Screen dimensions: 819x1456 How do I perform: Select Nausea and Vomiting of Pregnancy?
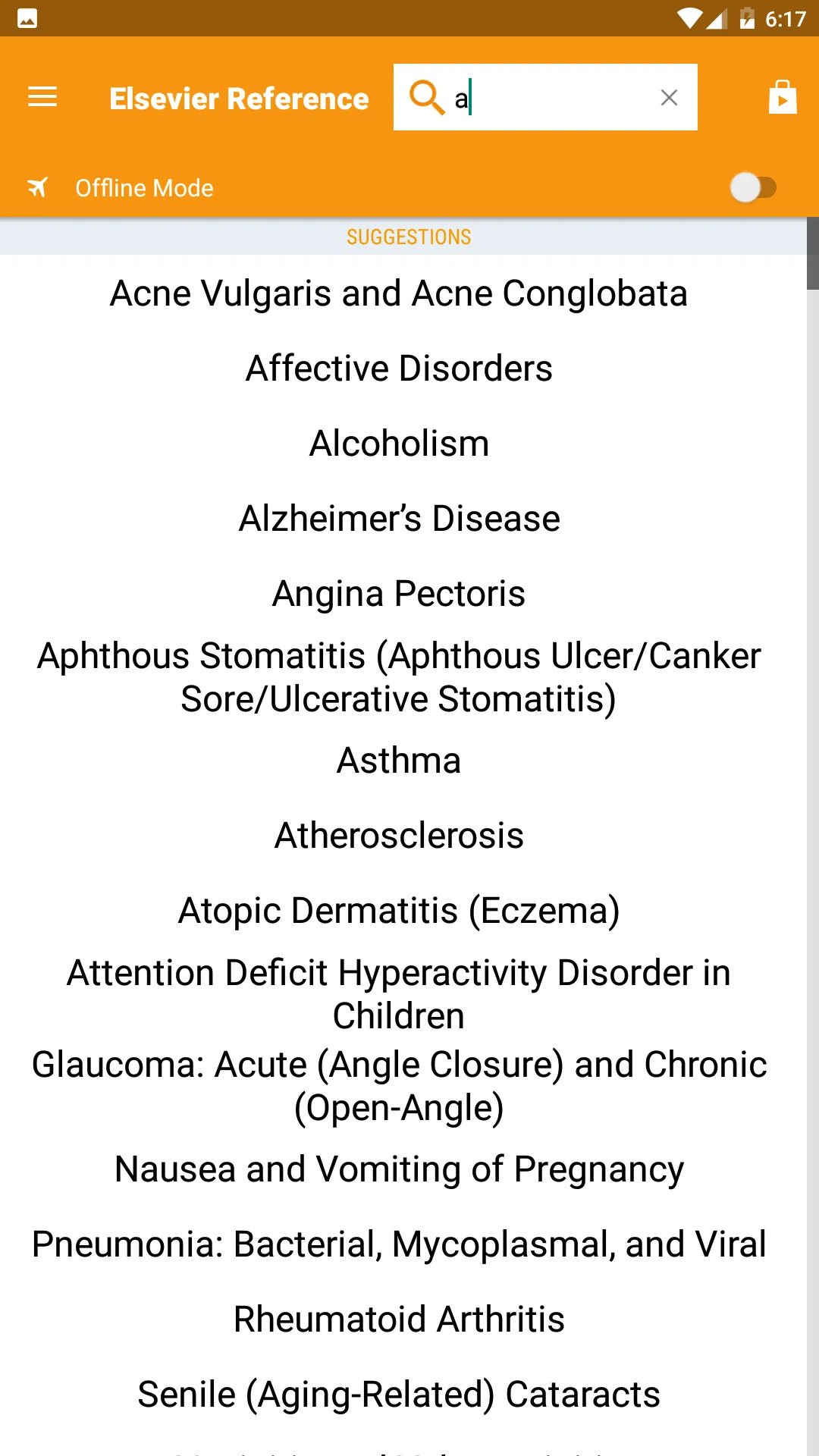[399, 1169]
